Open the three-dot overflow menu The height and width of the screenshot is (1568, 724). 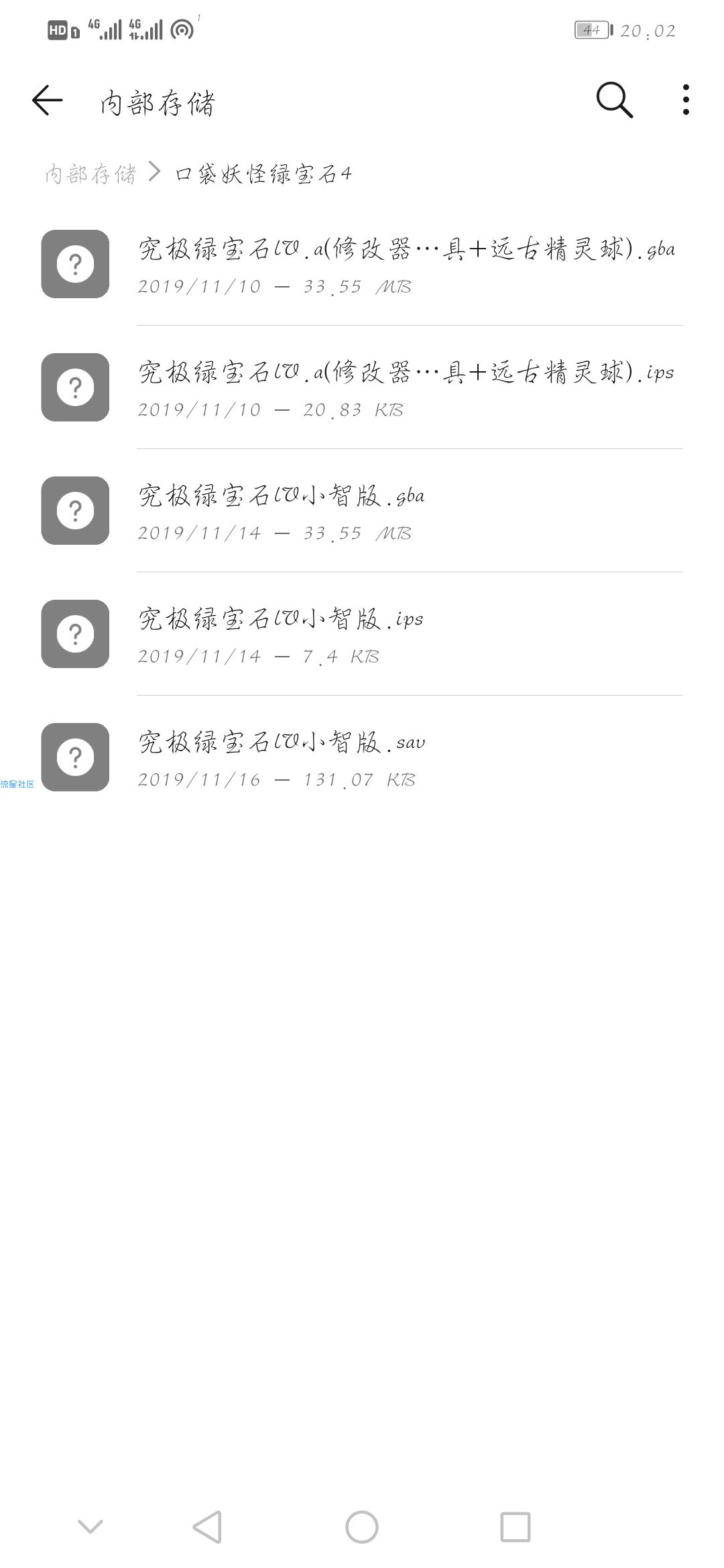tap(686, 100)
